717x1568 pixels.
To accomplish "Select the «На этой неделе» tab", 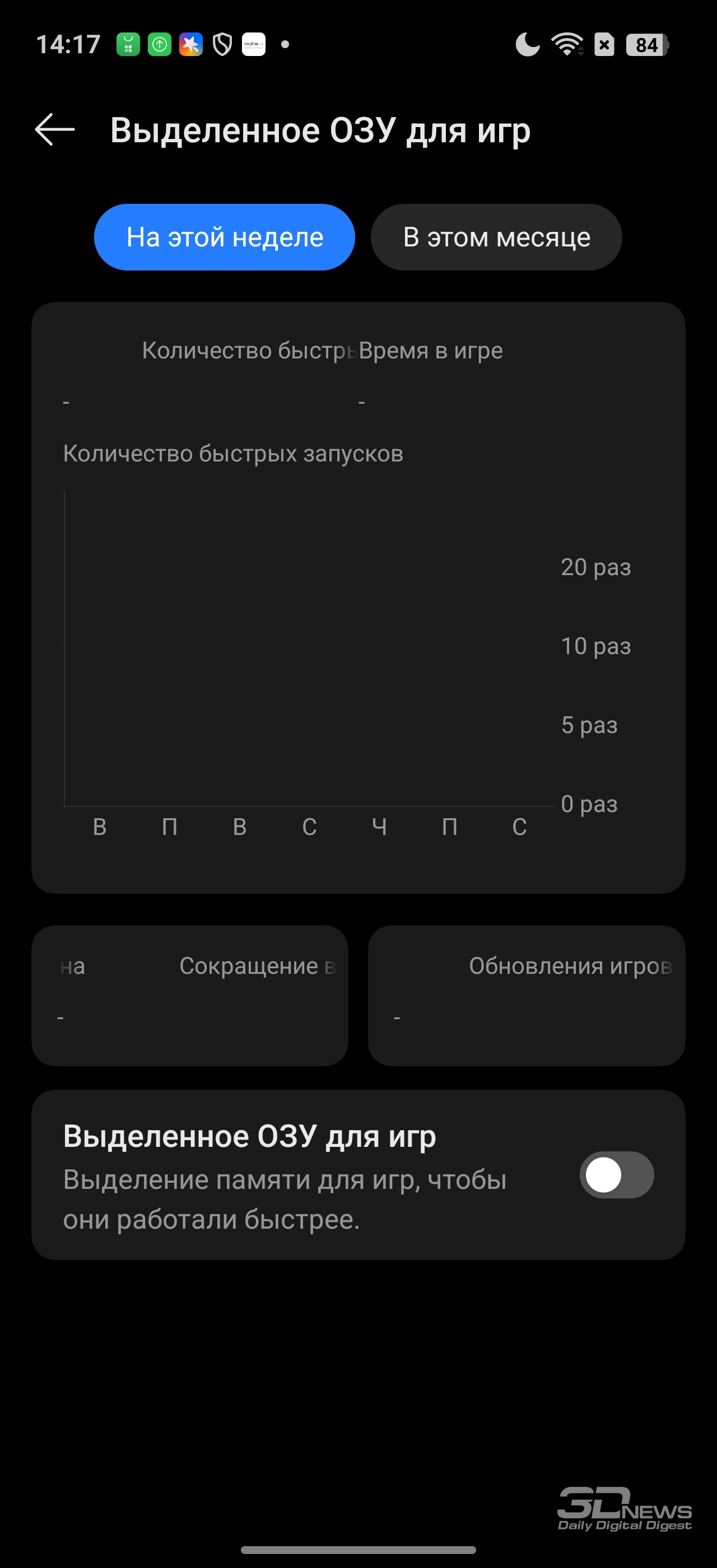I will click(x=225, y=237).
